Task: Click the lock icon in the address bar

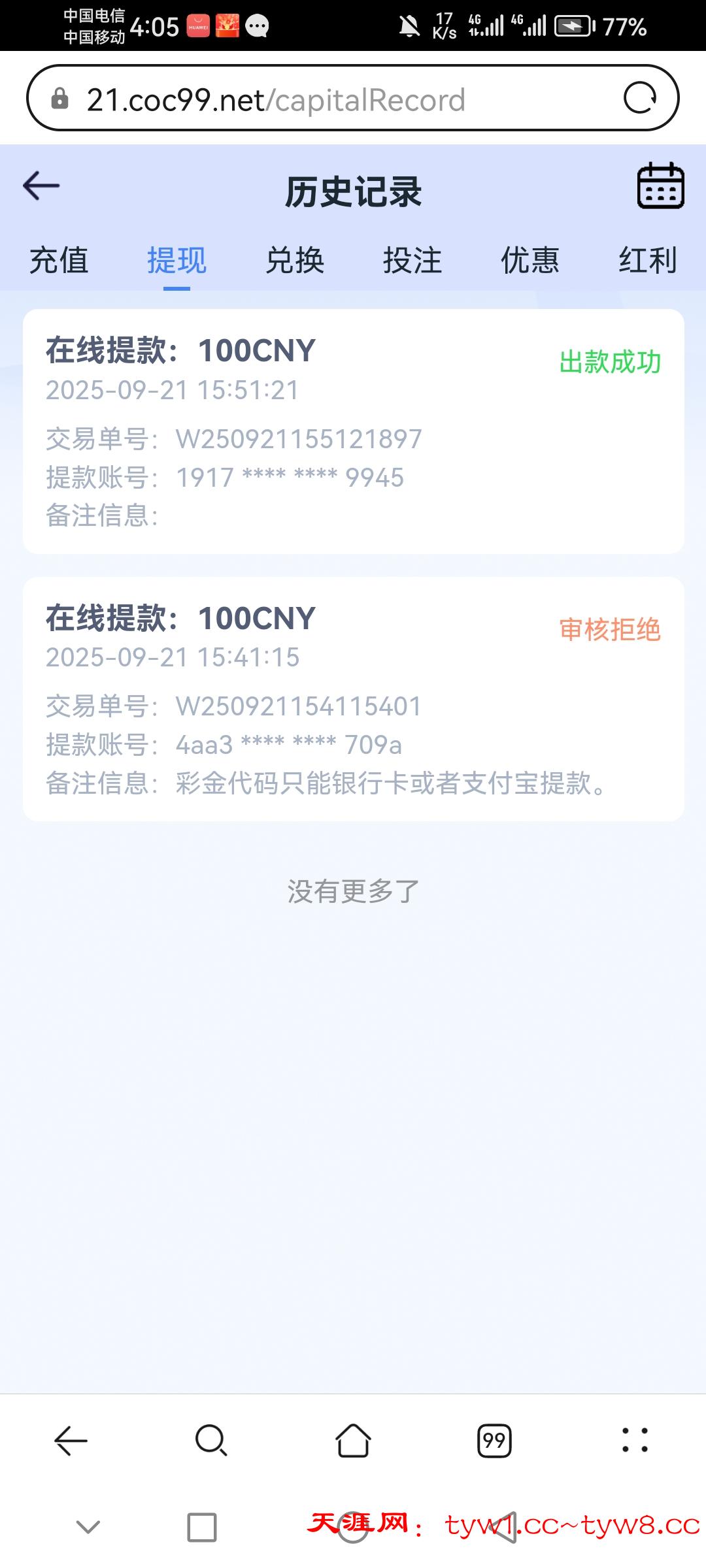Action: coord(60,99)
